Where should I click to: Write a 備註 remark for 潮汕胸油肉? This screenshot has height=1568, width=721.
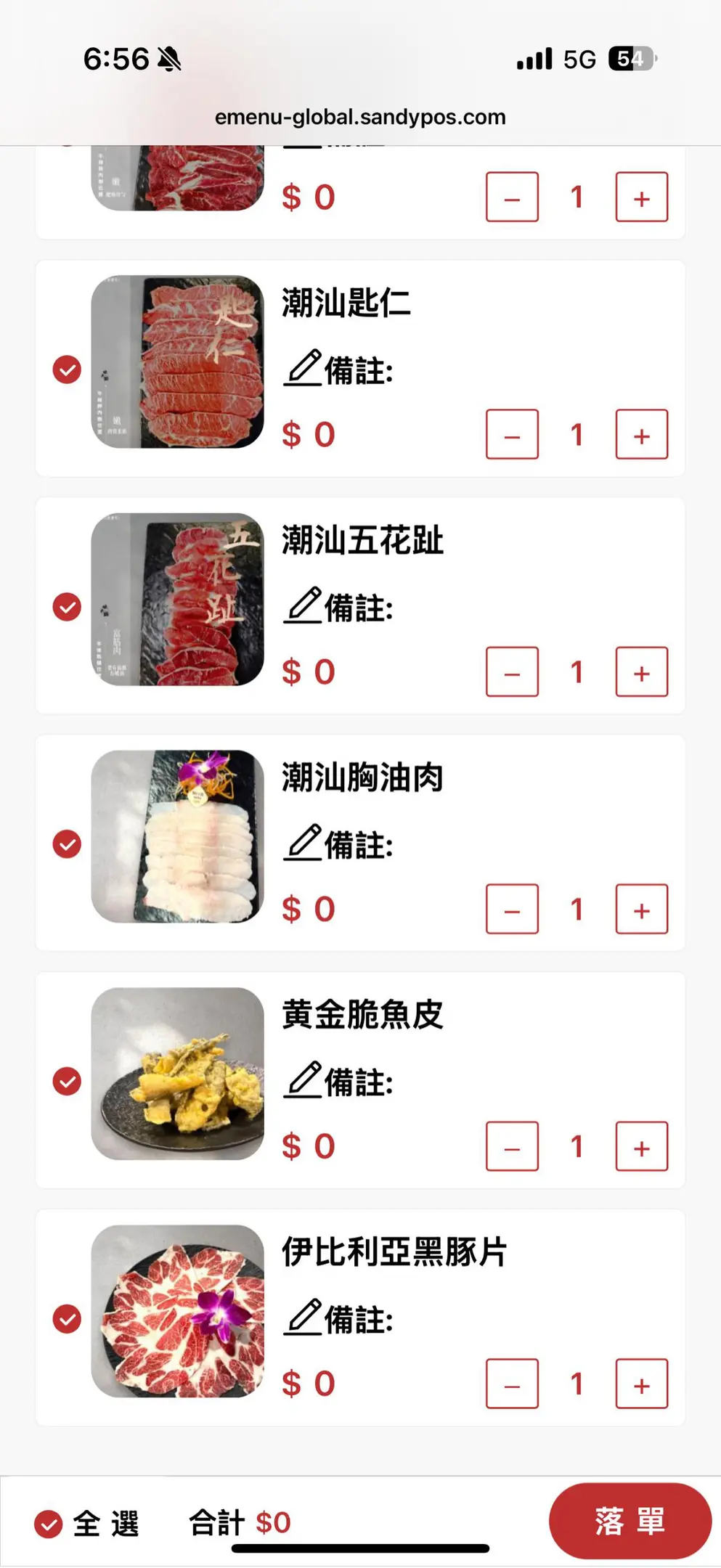pos(338,844)
